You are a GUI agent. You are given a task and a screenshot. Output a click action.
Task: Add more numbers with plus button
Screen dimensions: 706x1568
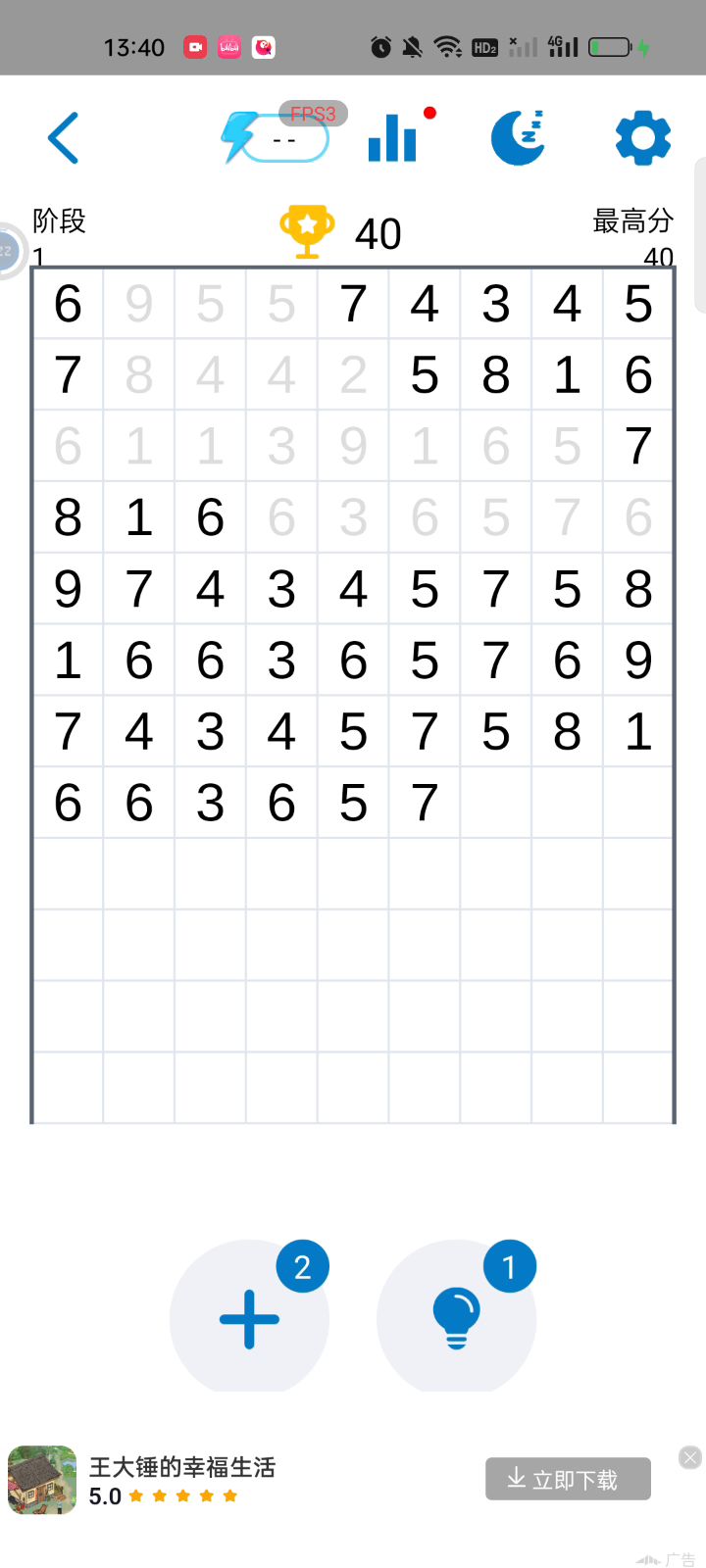[249, 1318]
